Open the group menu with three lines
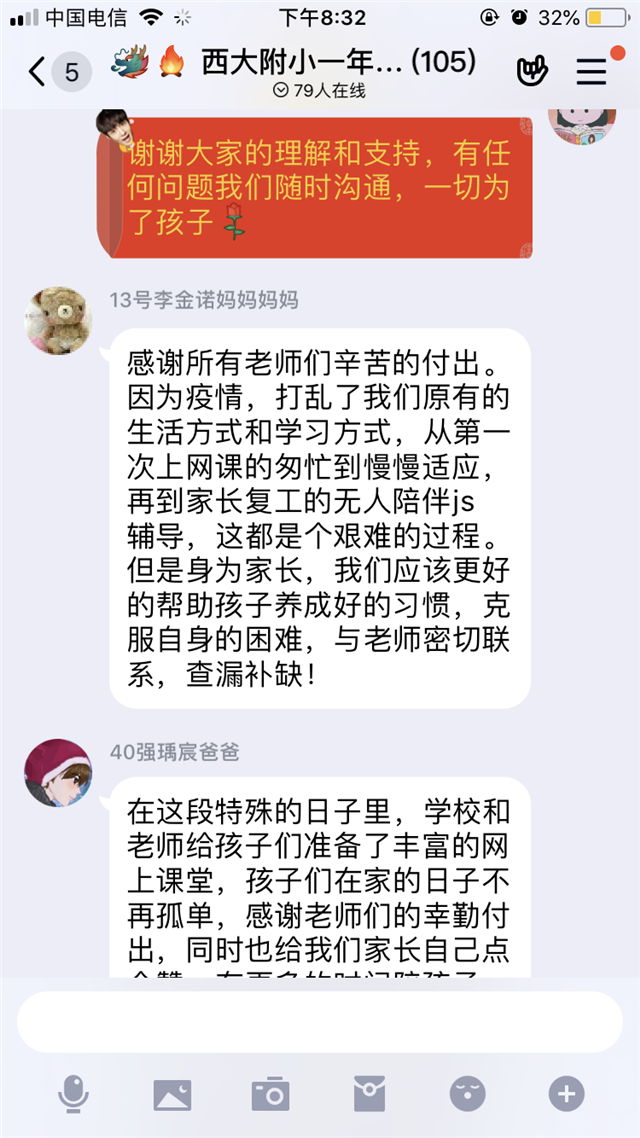 point(591,72)
